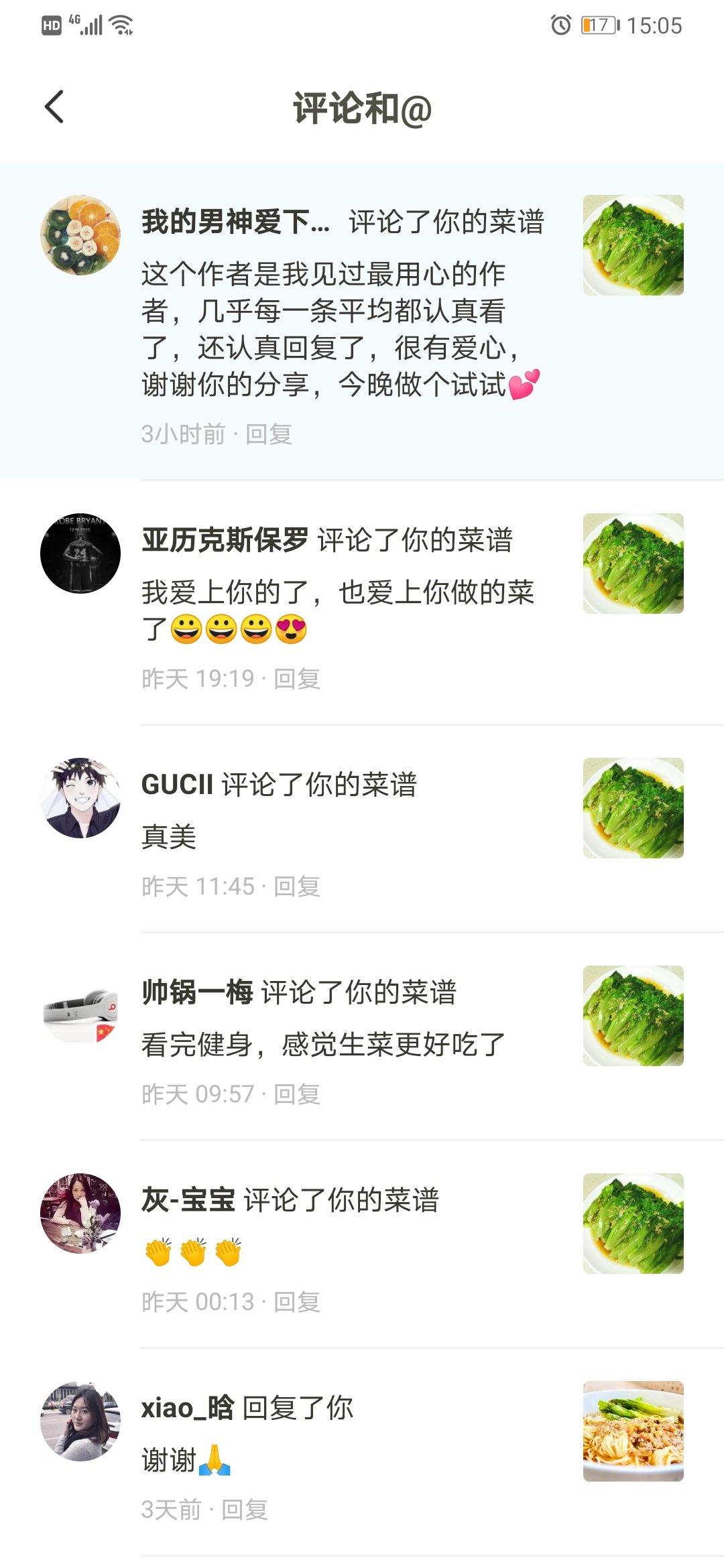
Task: Open recipe thumbnail beside 帅锅一梅's comment
Action: coord(633,1016)
